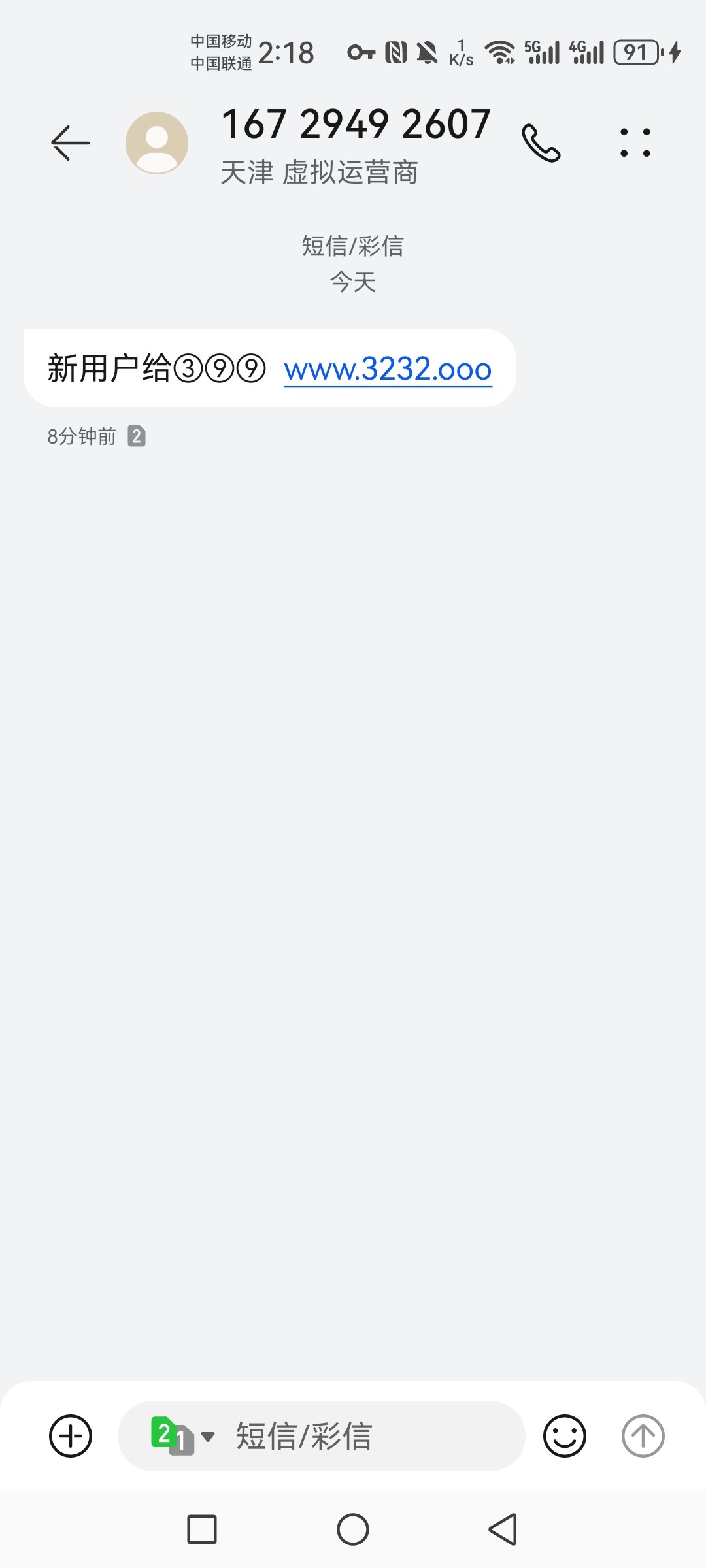Switch SIM card with the SIM selector
Viewport: 706px width, 1568px height.
[x=182, y=1436]
